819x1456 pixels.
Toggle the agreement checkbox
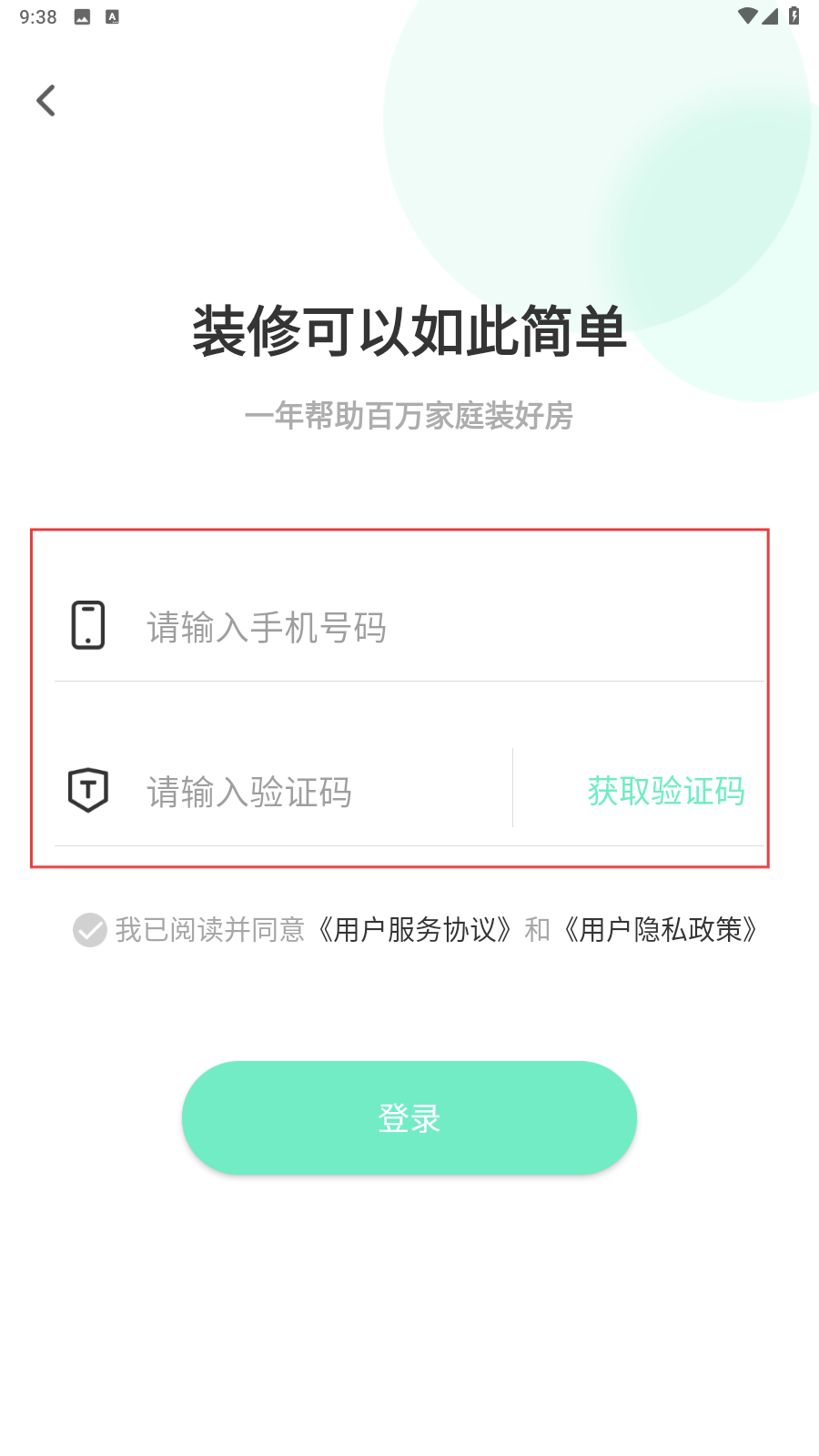pyautogui.click(x=90, y=930)
